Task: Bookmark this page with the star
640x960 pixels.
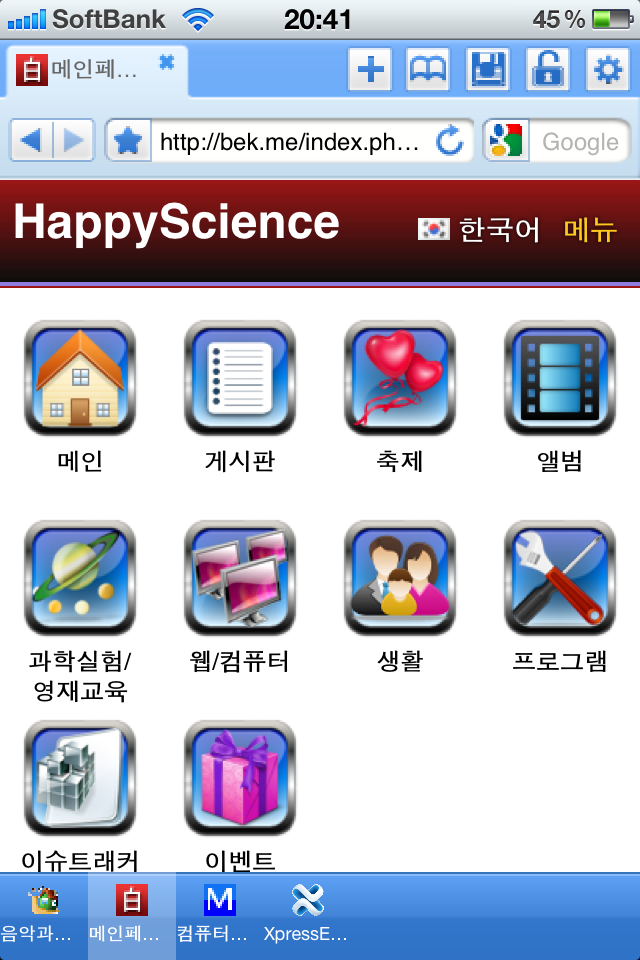Action: click(x=127, y=142)
